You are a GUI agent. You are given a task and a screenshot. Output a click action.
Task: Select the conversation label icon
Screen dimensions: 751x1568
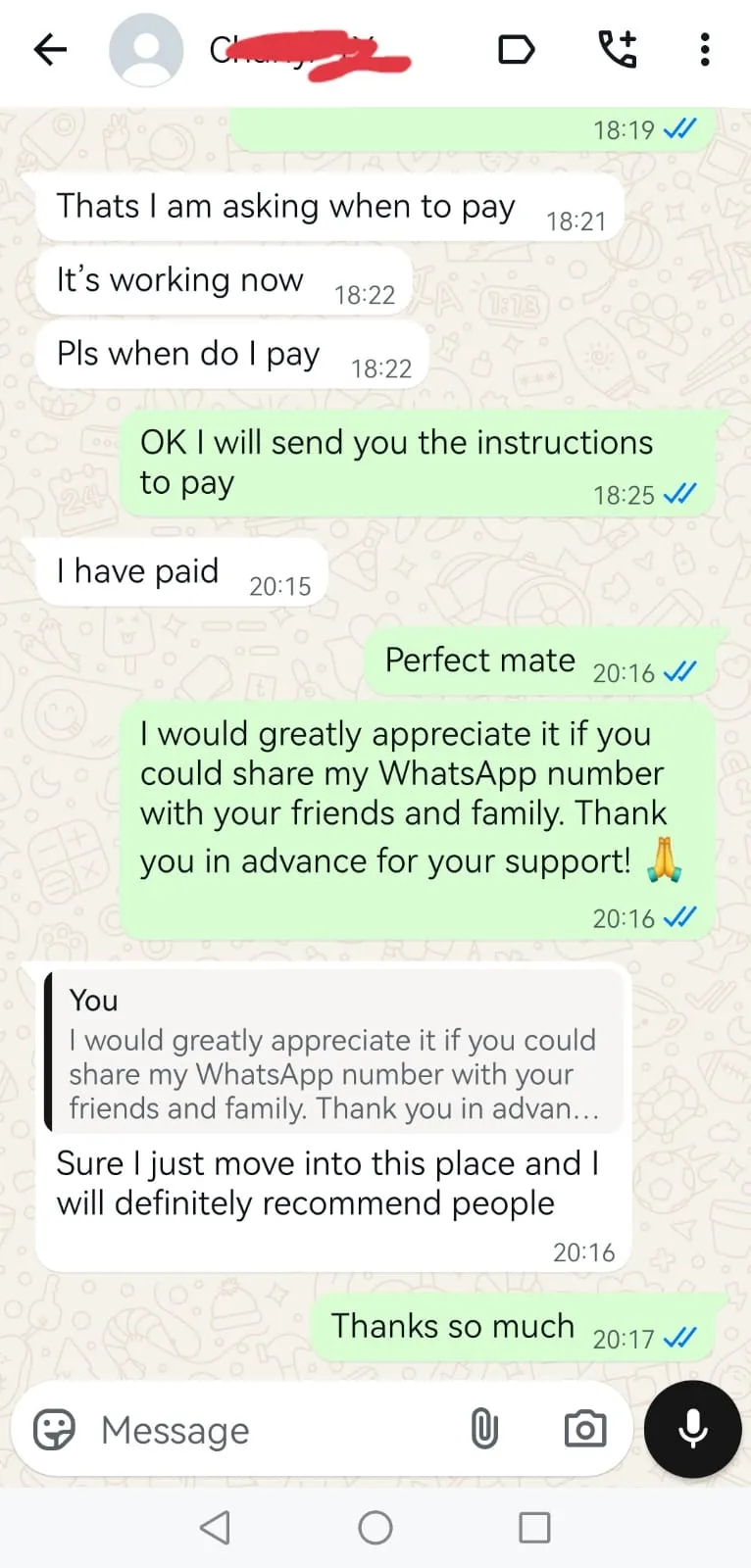[x=517, y=50]
